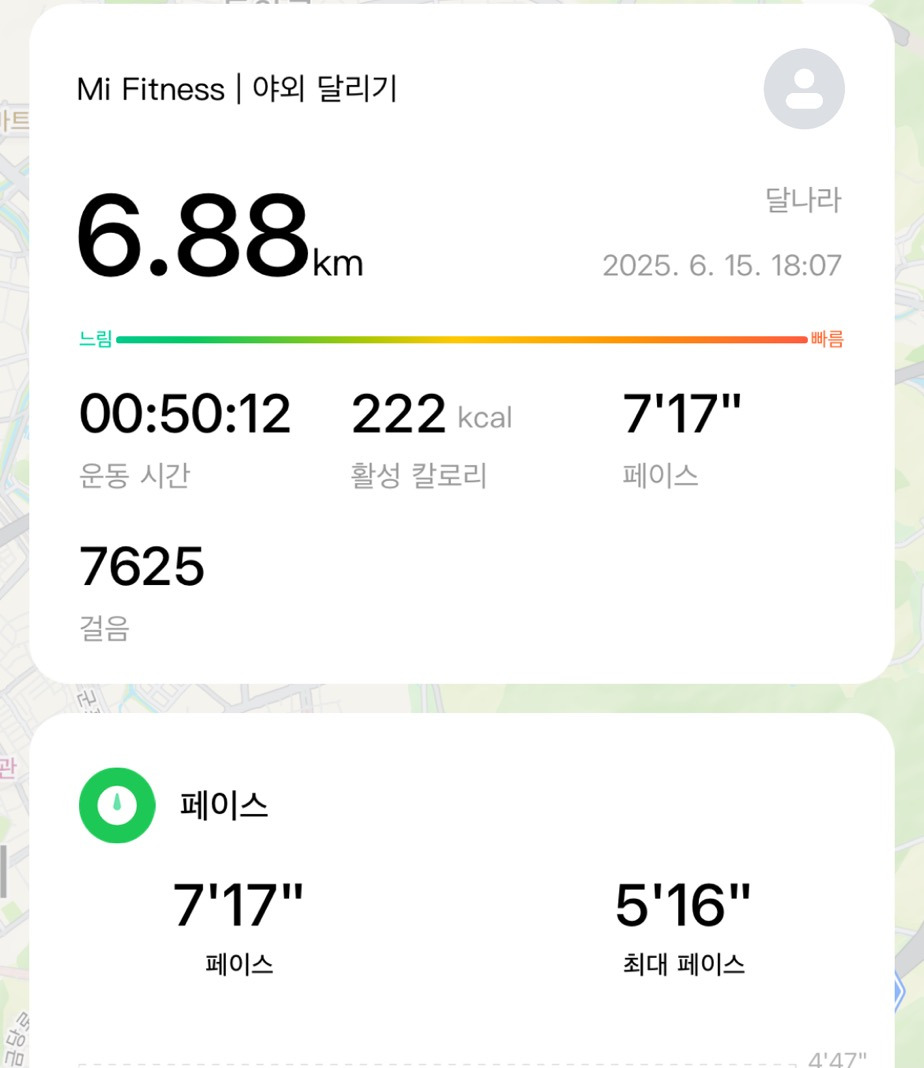Open the 2025. 6. 15. 18:07 date selector
This screenshot has width=924, height=1068.
click(723, 265)
